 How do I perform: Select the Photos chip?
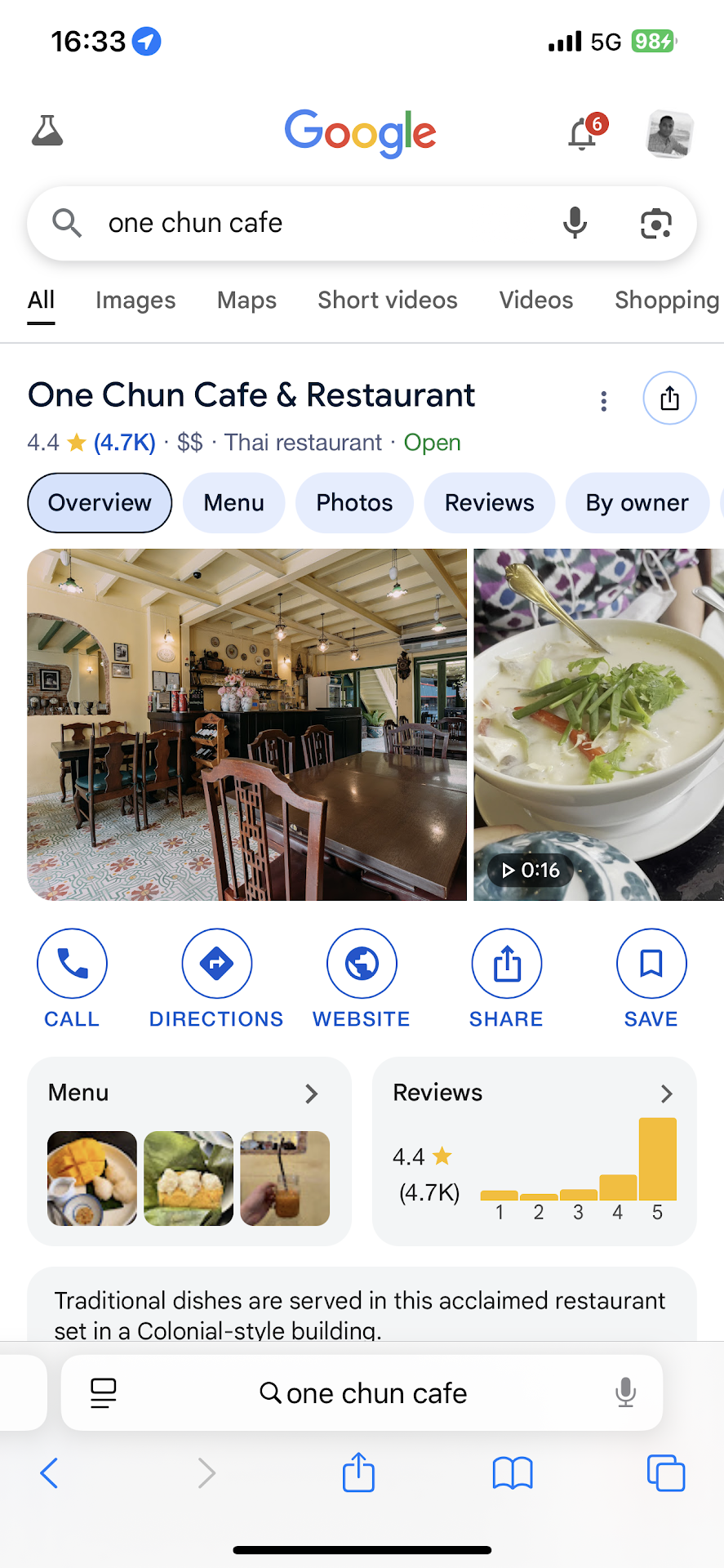click(x=354, y=503)
